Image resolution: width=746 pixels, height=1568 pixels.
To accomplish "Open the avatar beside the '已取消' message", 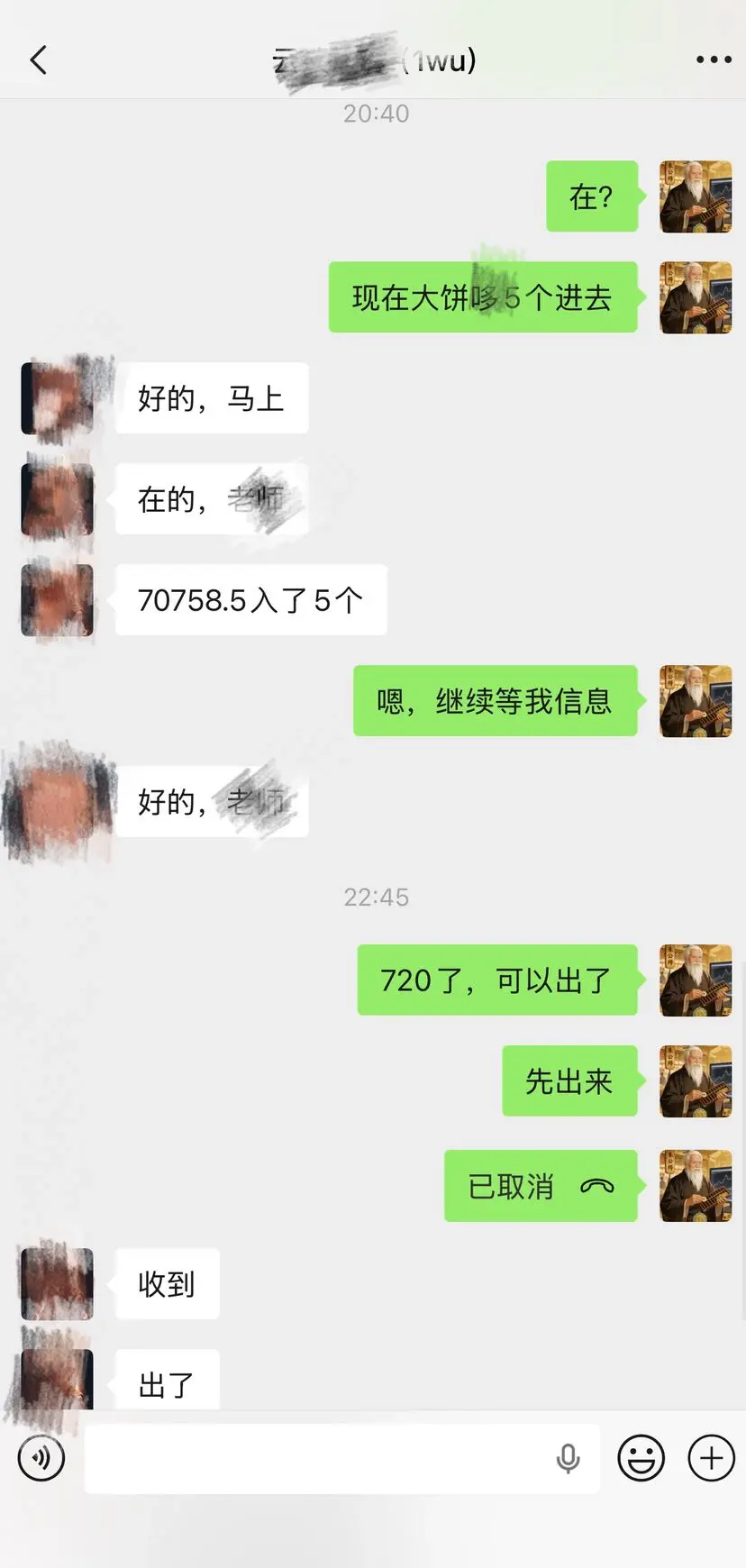I will [695, 1186].
